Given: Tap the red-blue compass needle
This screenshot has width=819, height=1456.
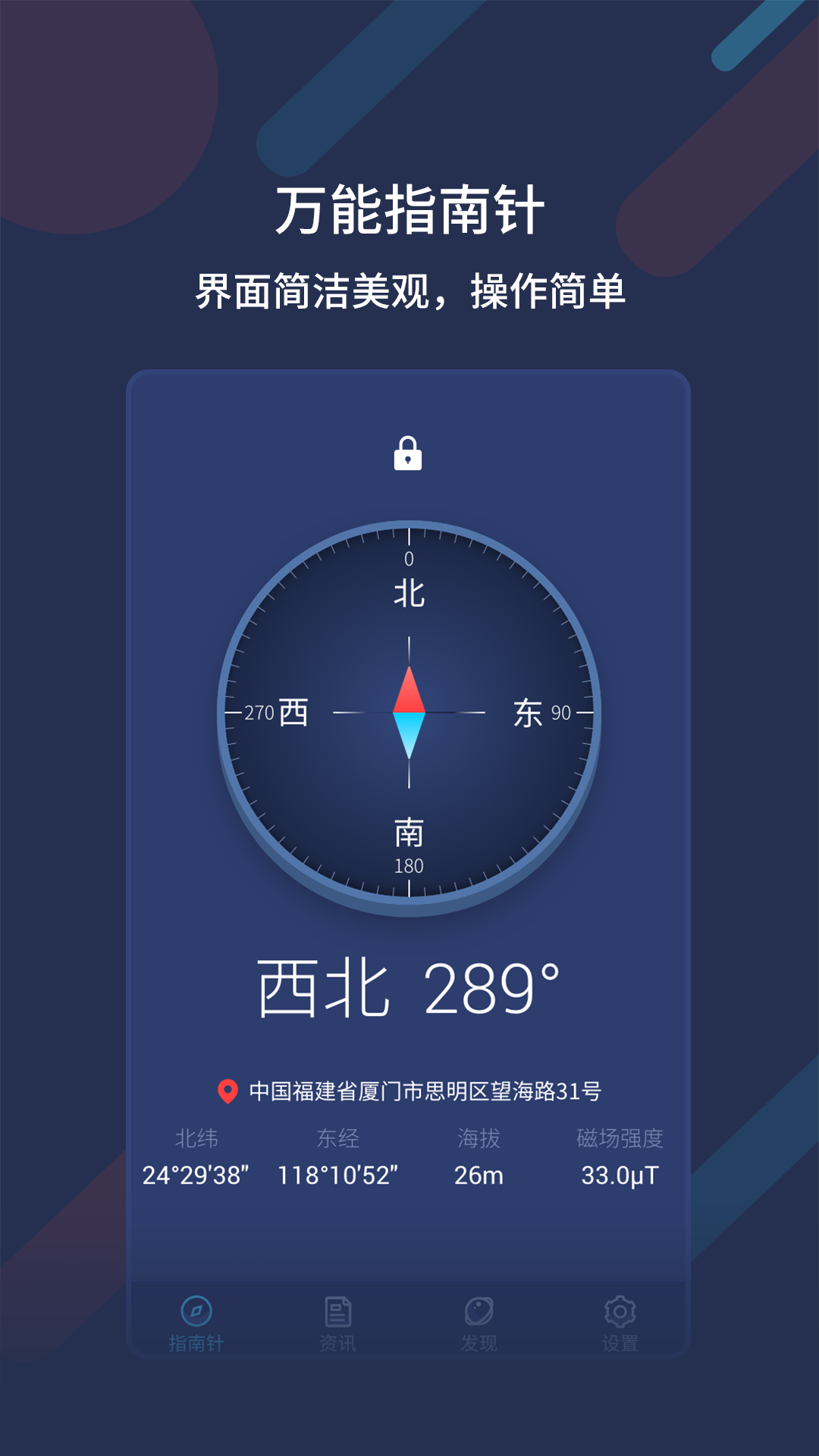Looking at the screenshot, I should click(x=409, y=713).
